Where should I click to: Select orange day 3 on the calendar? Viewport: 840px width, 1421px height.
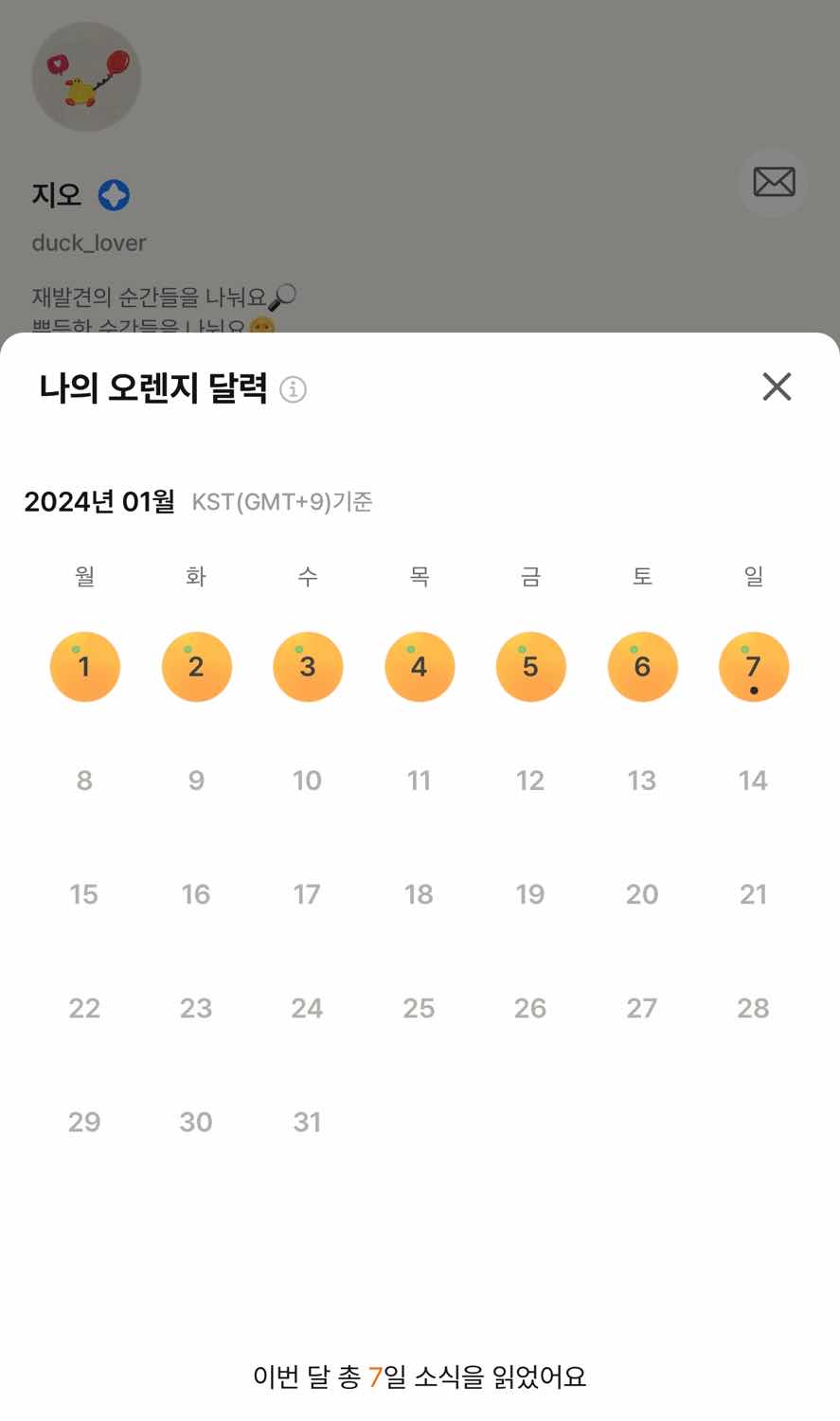tap(308, 667)
